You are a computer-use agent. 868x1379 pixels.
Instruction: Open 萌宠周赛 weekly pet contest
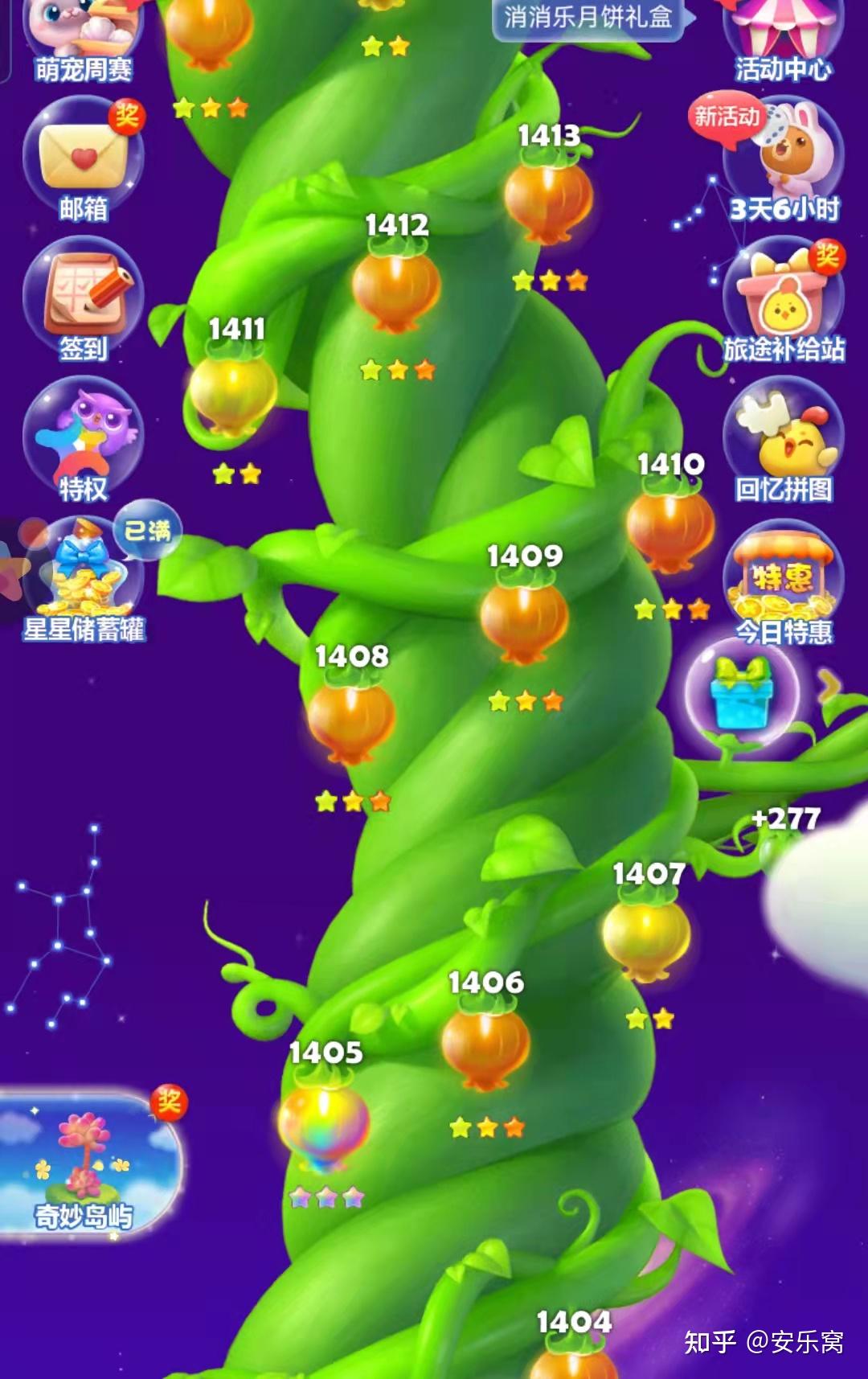point(84,36)
